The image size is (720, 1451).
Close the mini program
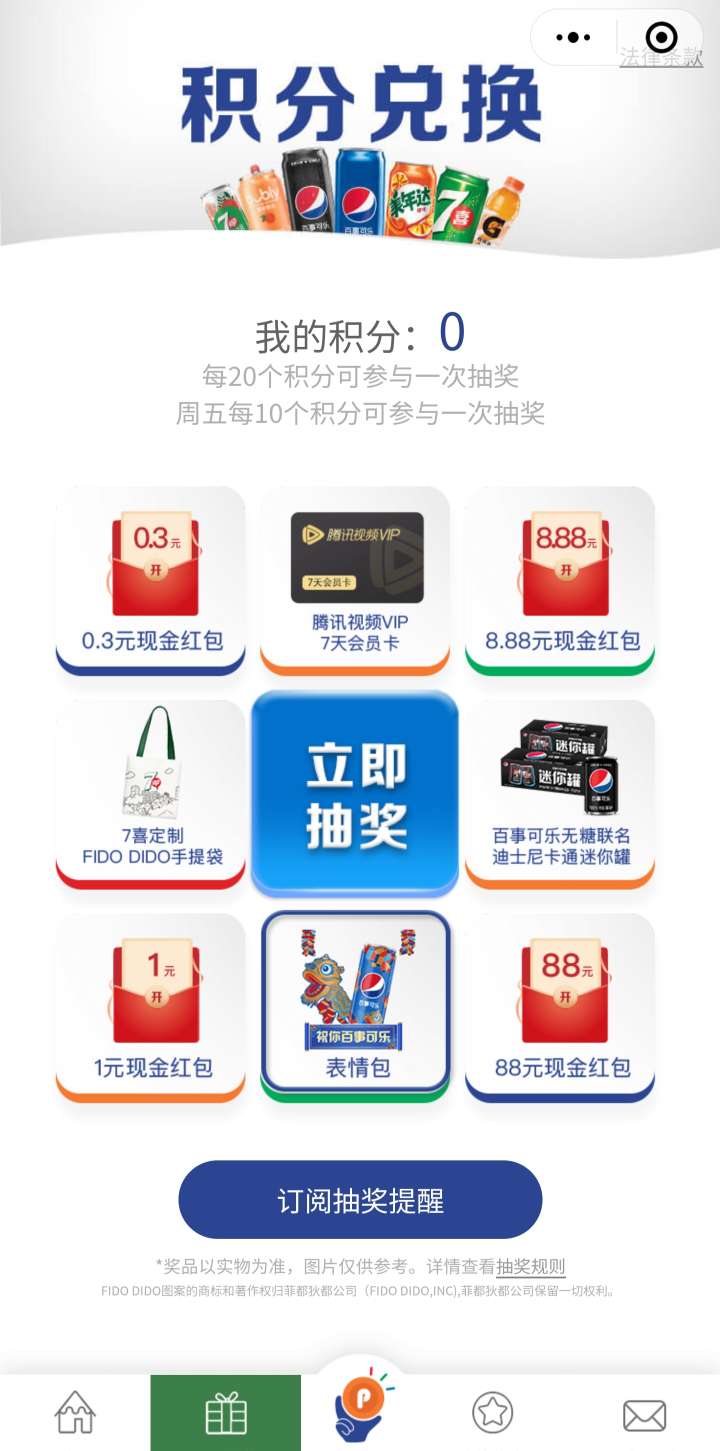click(x=661, y=38)
